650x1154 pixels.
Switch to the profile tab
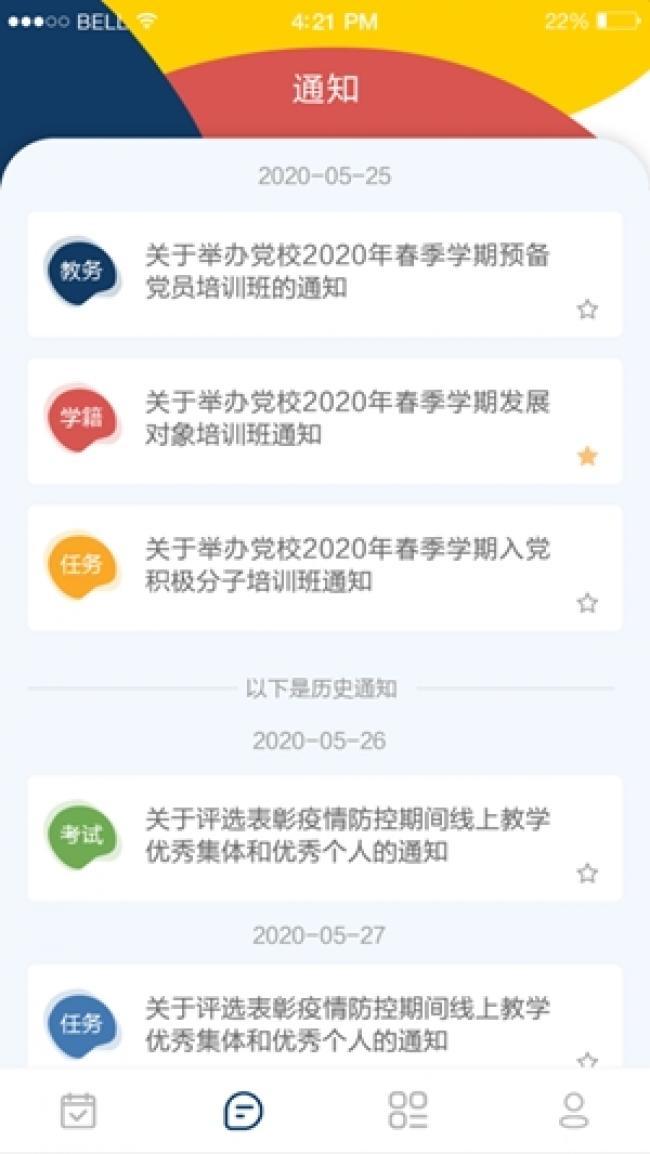(573, 1111)
